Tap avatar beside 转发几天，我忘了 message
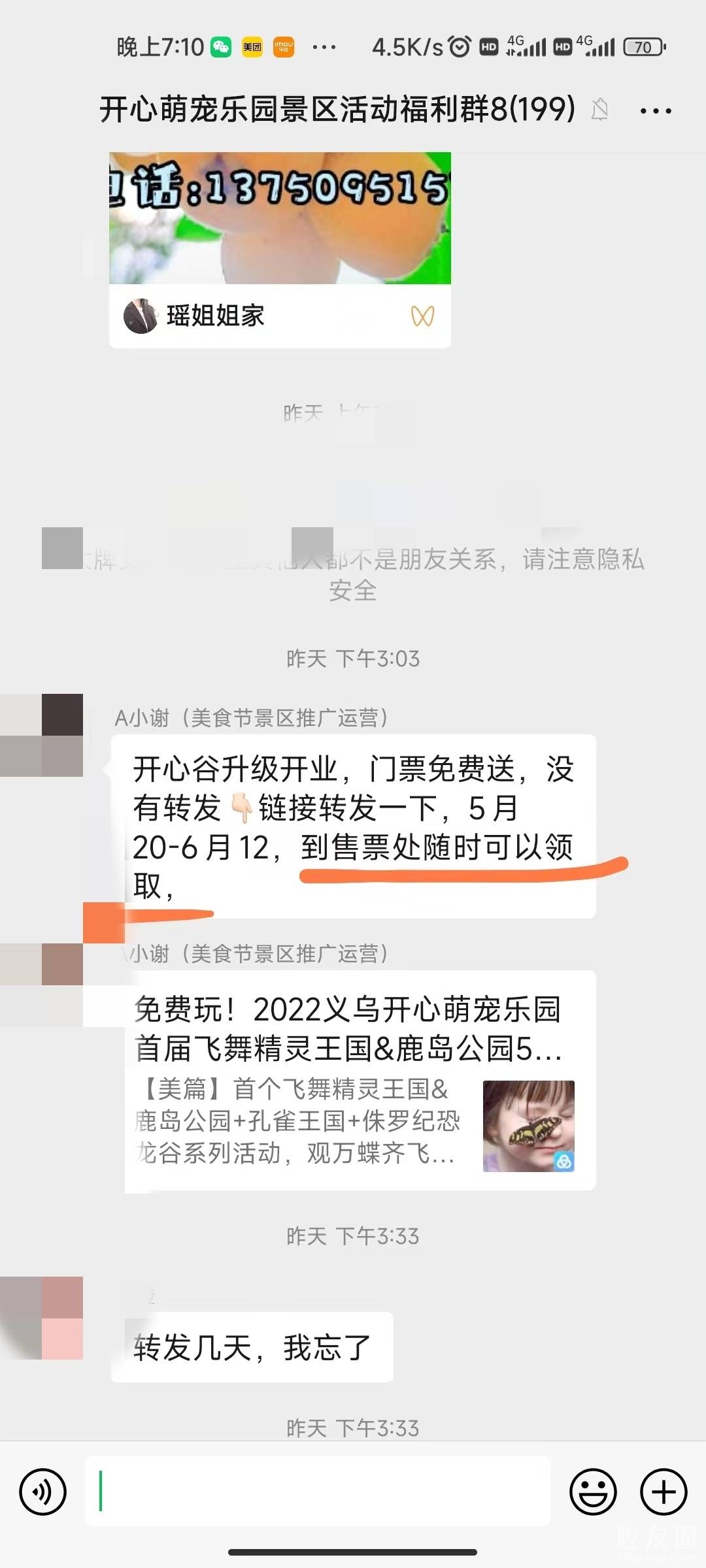Image resolution: width=706 pixels, height=1568 pixels. [42, 1318]
